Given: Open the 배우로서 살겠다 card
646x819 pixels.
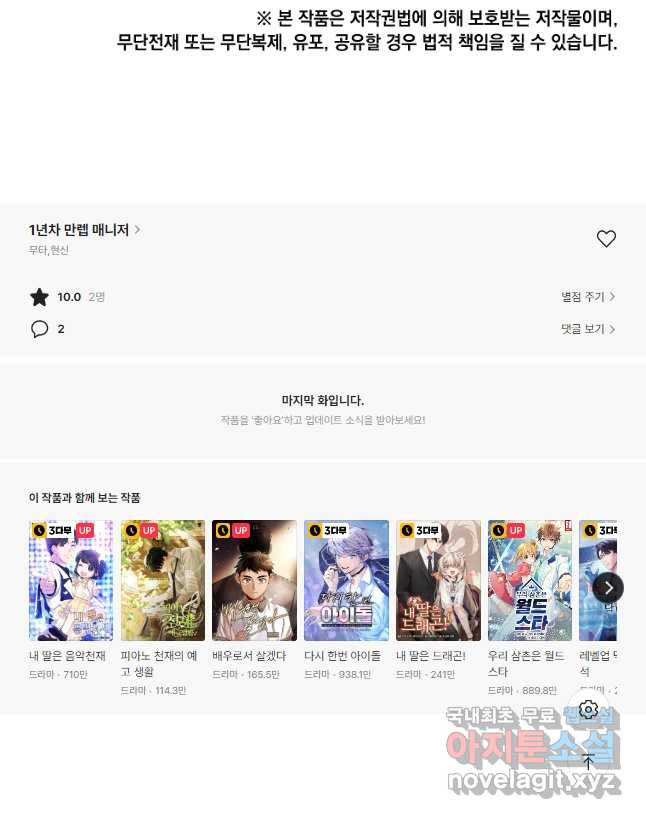Looking at the screenshot, I should (254, 581).
